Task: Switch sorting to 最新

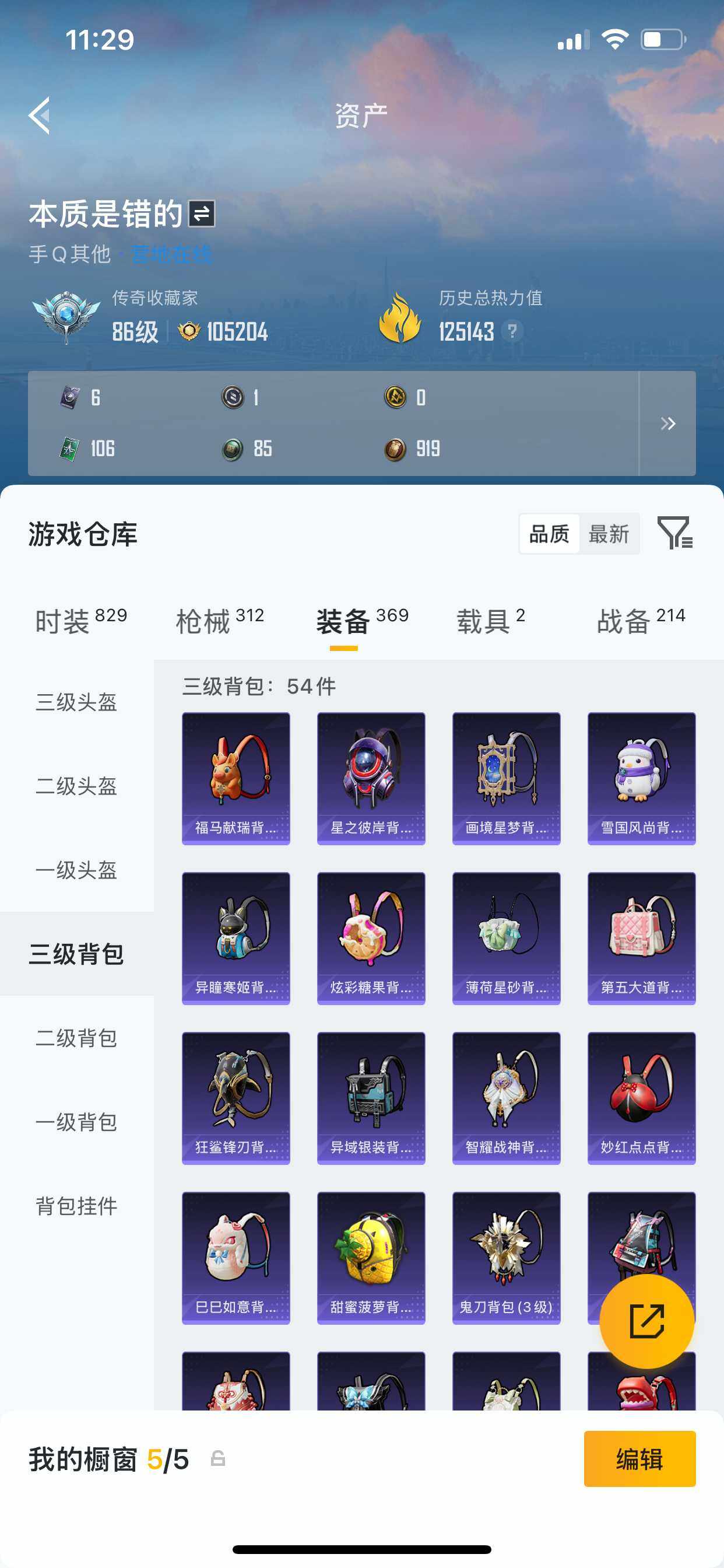Action: tap(610, 533)
